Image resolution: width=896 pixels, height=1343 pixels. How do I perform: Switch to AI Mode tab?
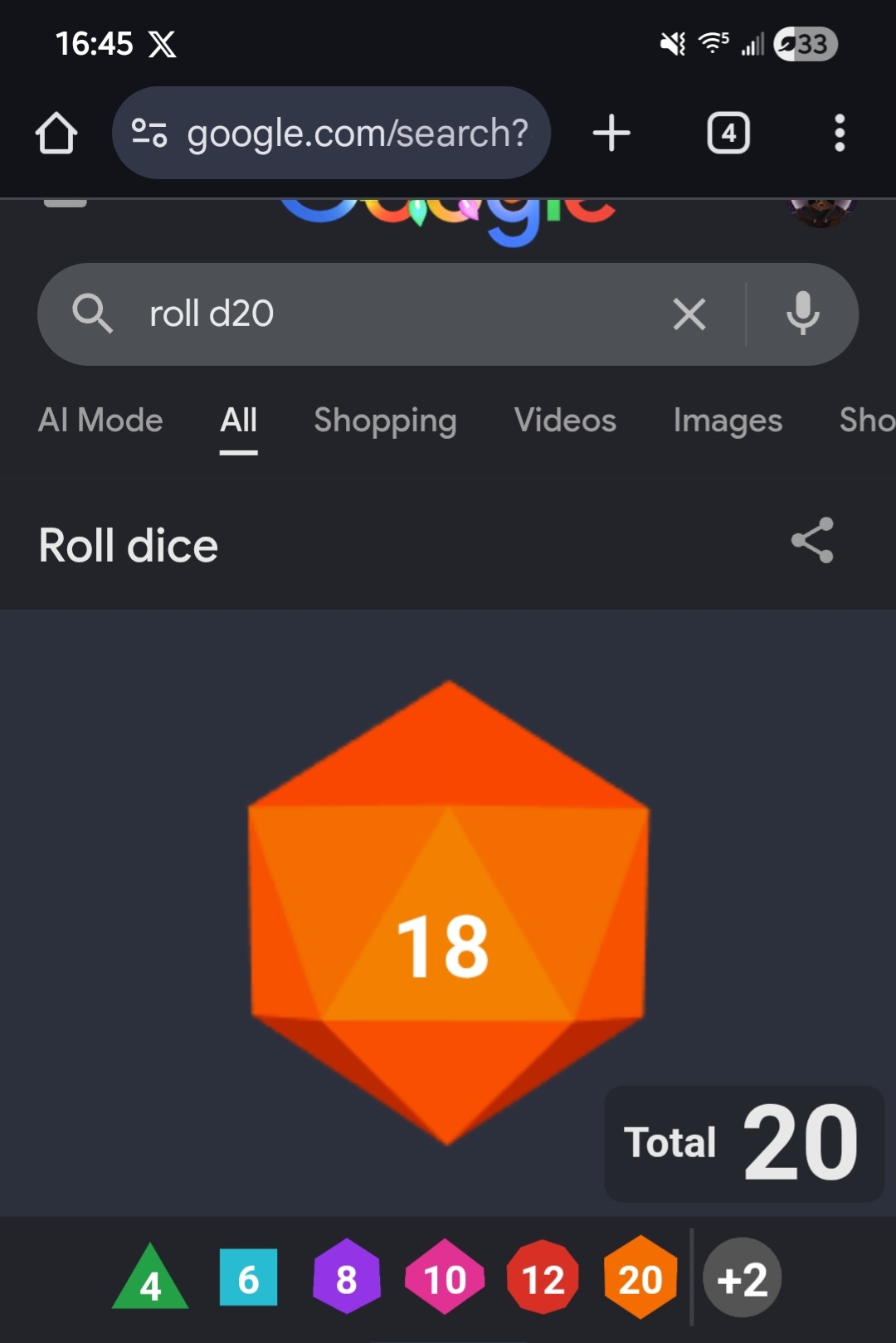(100, 421)
